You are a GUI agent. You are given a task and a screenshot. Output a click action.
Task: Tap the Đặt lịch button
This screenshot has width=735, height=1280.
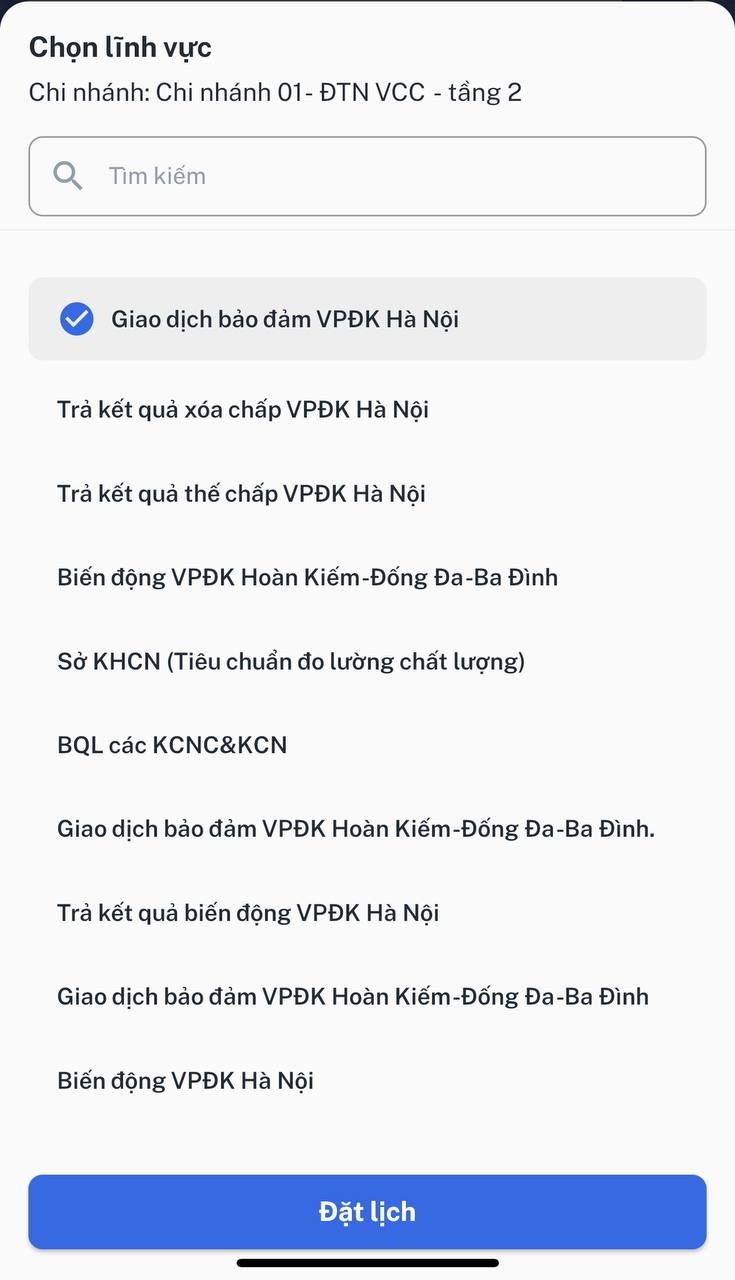[367, 1212]
